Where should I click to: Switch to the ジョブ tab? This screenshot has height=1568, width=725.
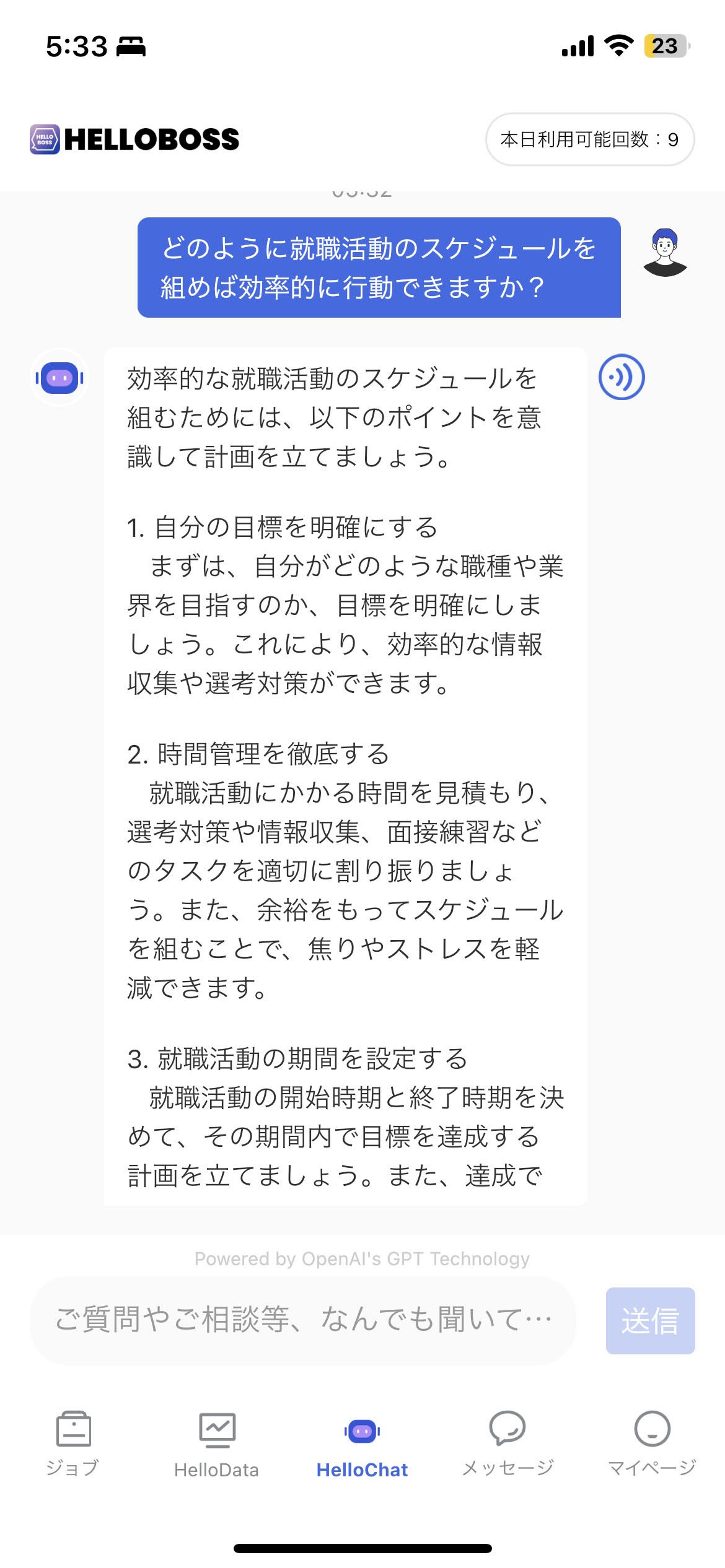point(73,1444)
